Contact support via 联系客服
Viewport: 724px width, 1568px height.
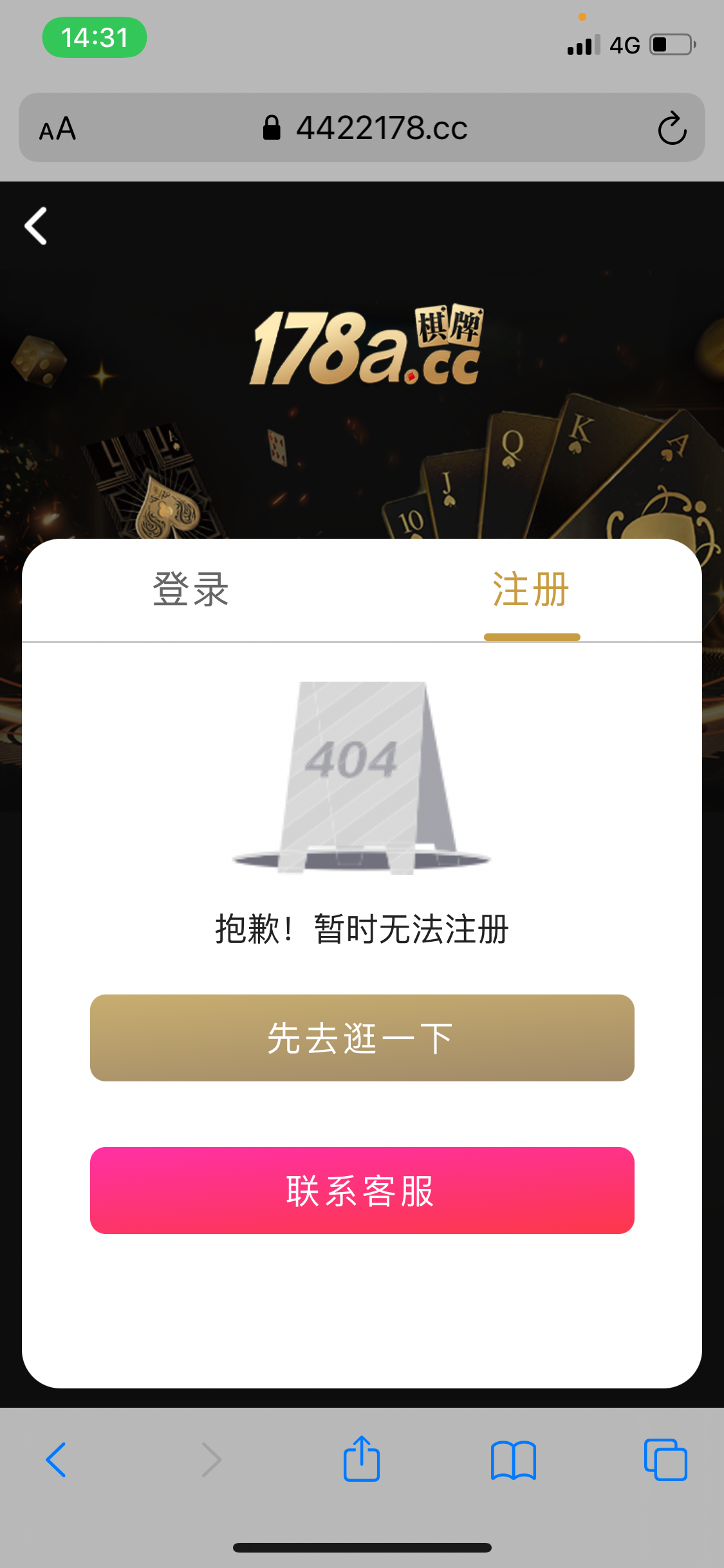coord(362,1190)
